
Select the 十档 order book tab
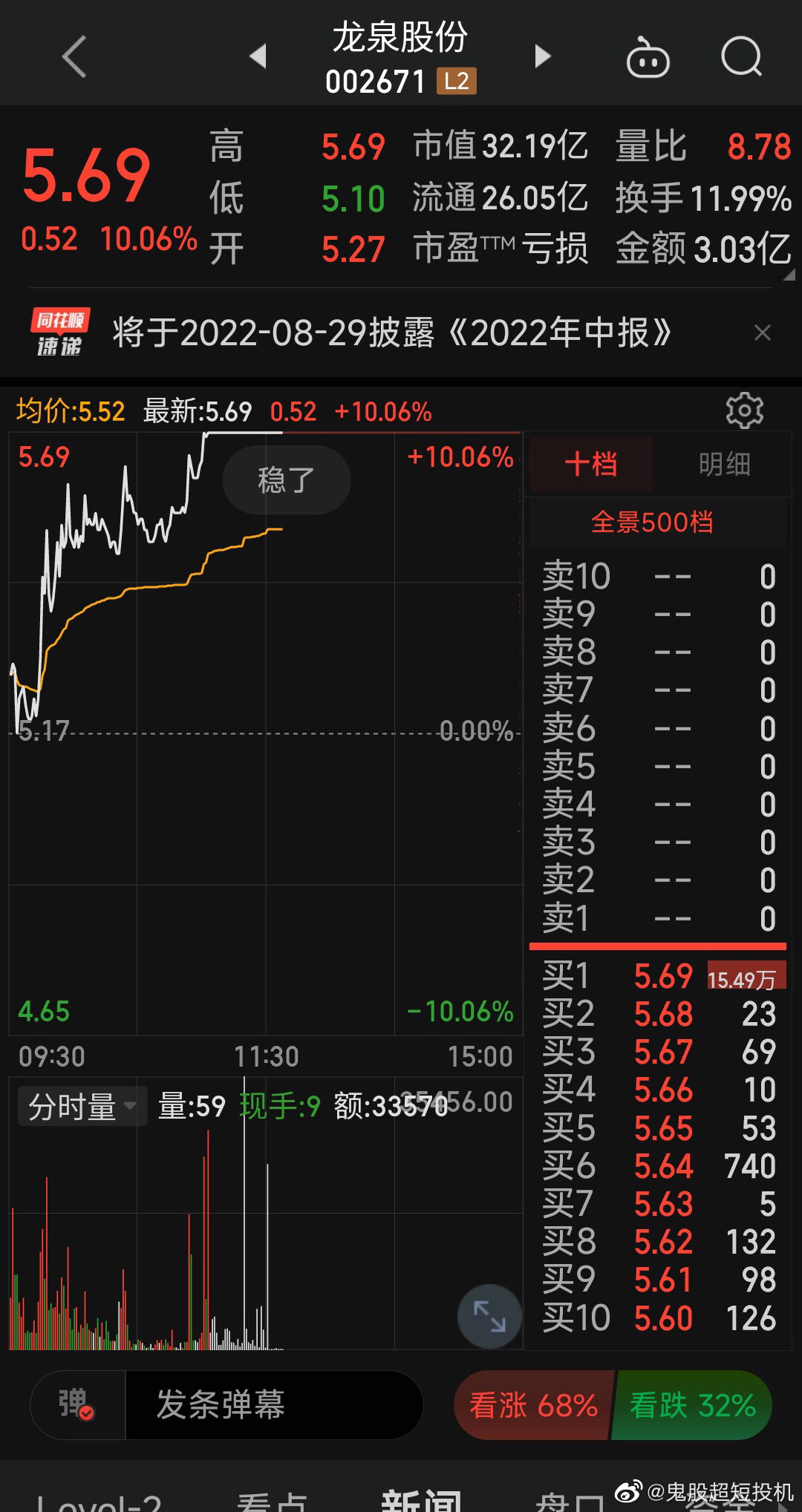[591, 465]
